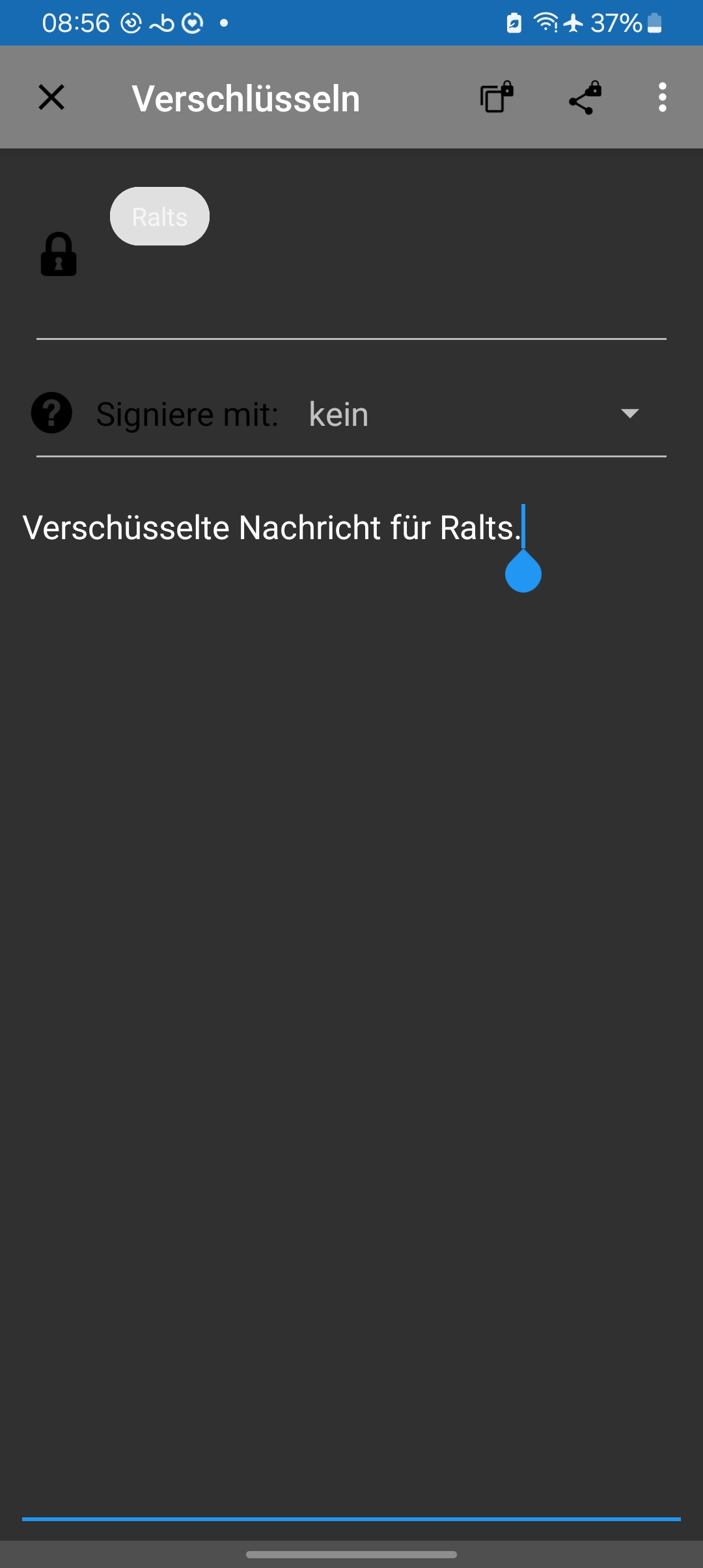Select the Ralts recipient chip
This screenshot has height=1568, width=703.
tap(159, 216)
